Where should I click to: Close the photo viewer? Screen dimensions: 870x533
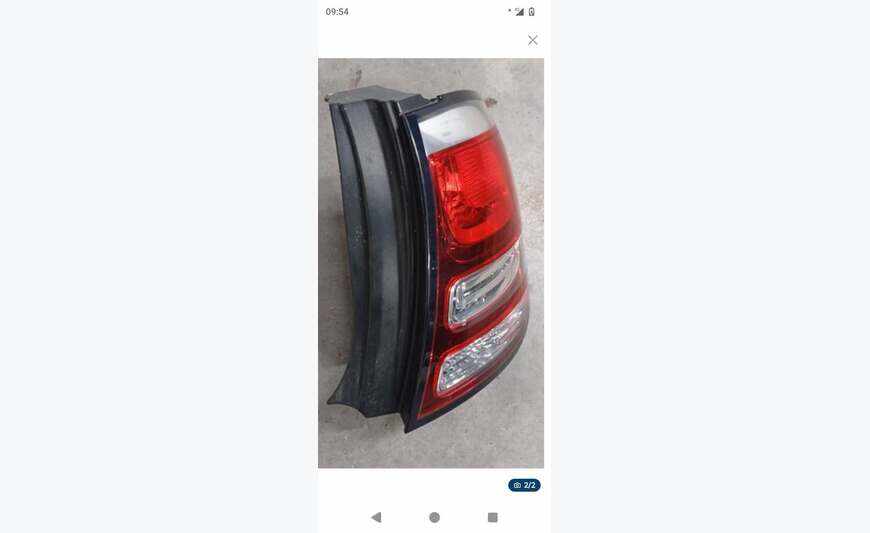click(532, 40)
